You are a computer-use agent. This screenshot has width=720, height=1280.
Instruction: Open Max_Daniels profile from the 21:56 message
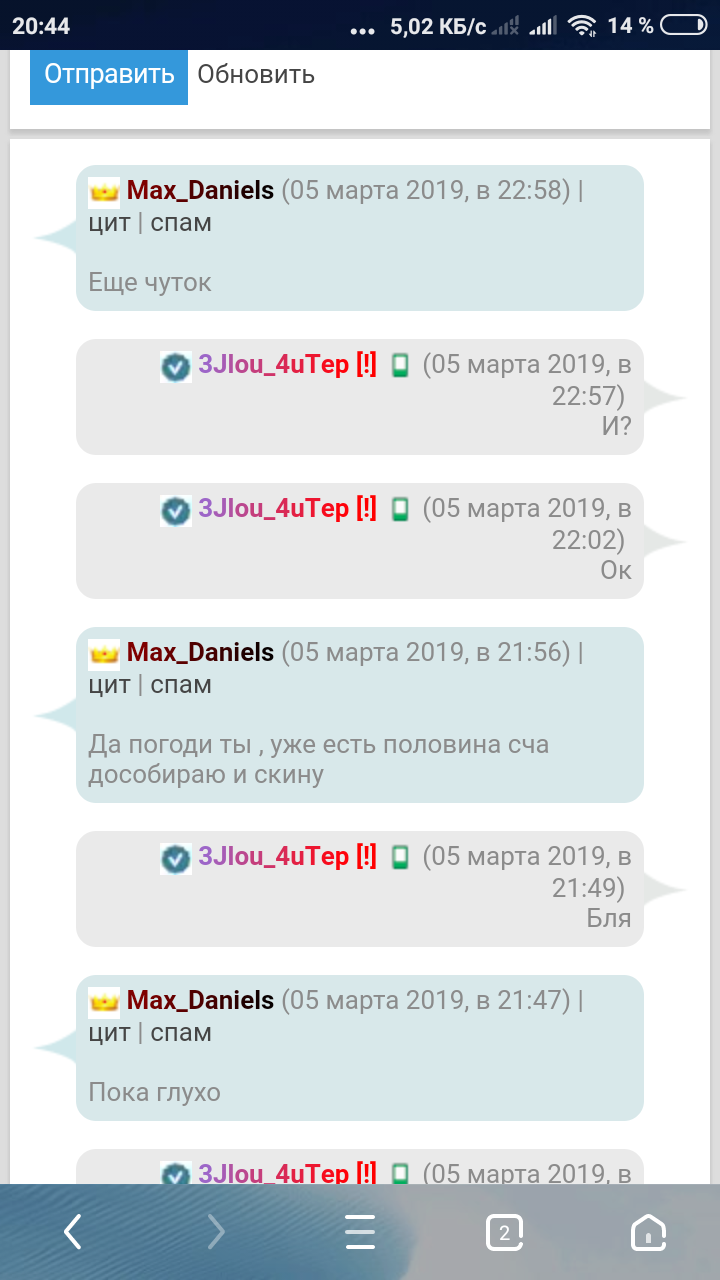[x=200, y=652]
